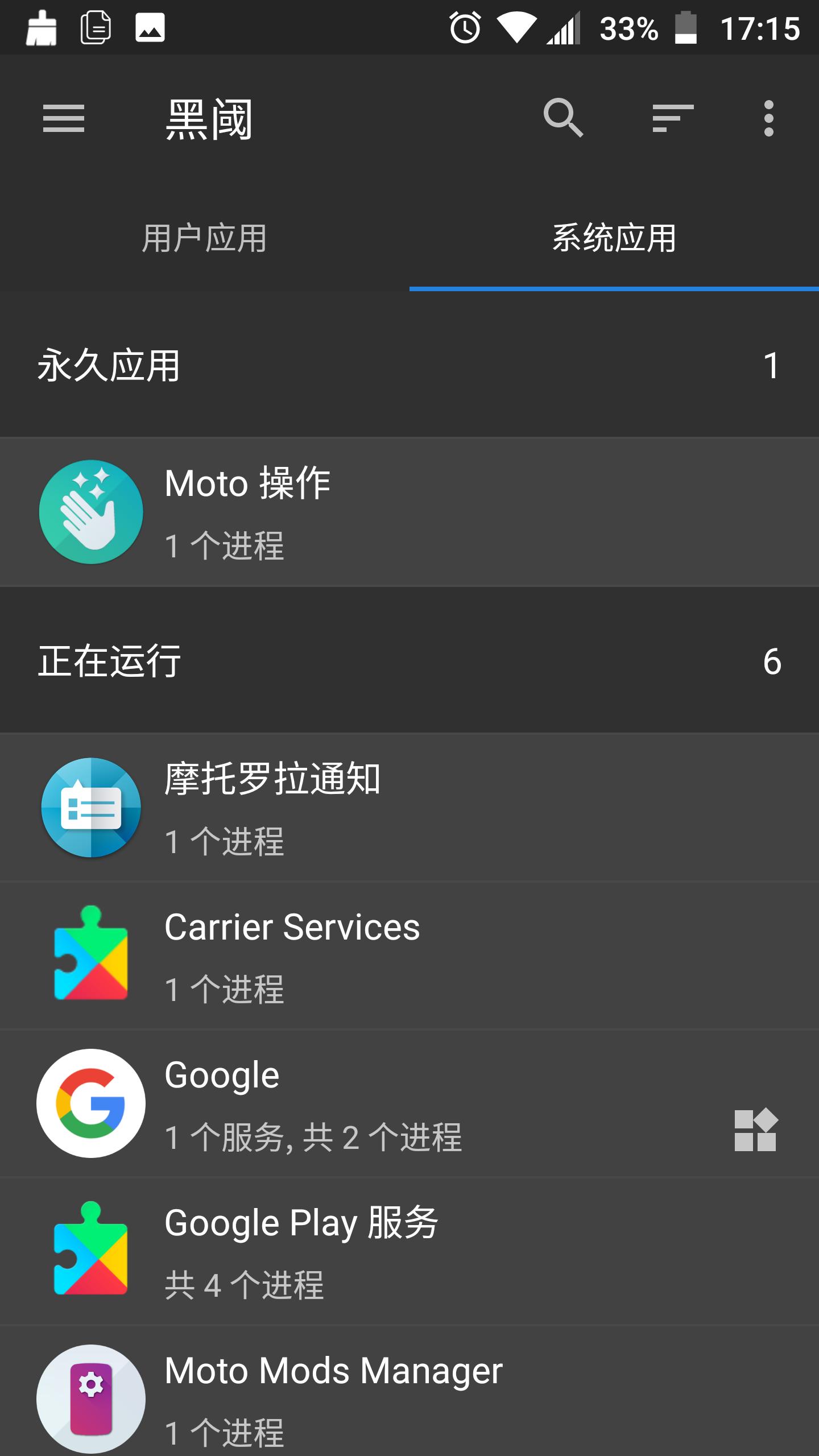Screen dimensions: 819x1456
Task: Tap the Moto 操作 app icon
Action: pos(91,511)
